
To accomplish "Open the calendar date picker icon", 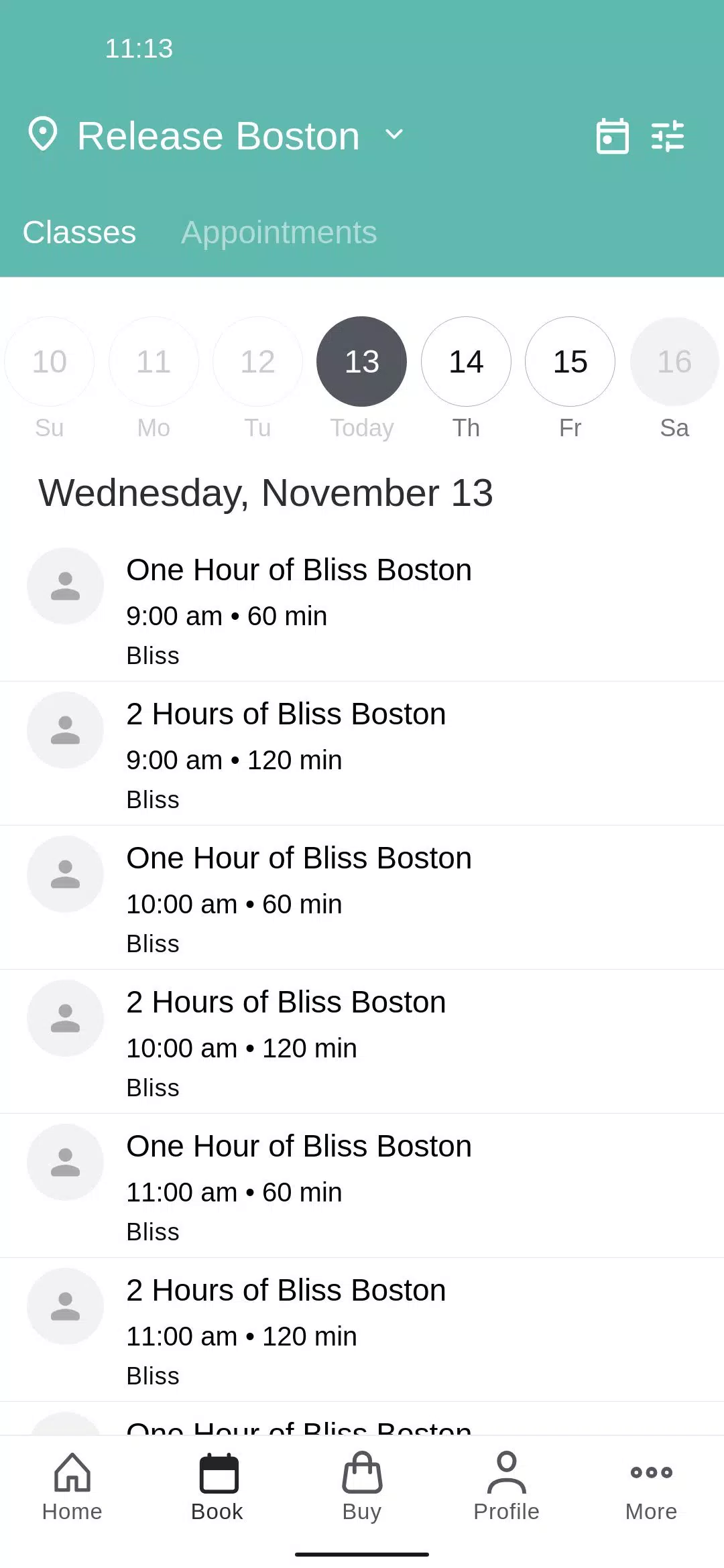I will [x=612, y=136].
